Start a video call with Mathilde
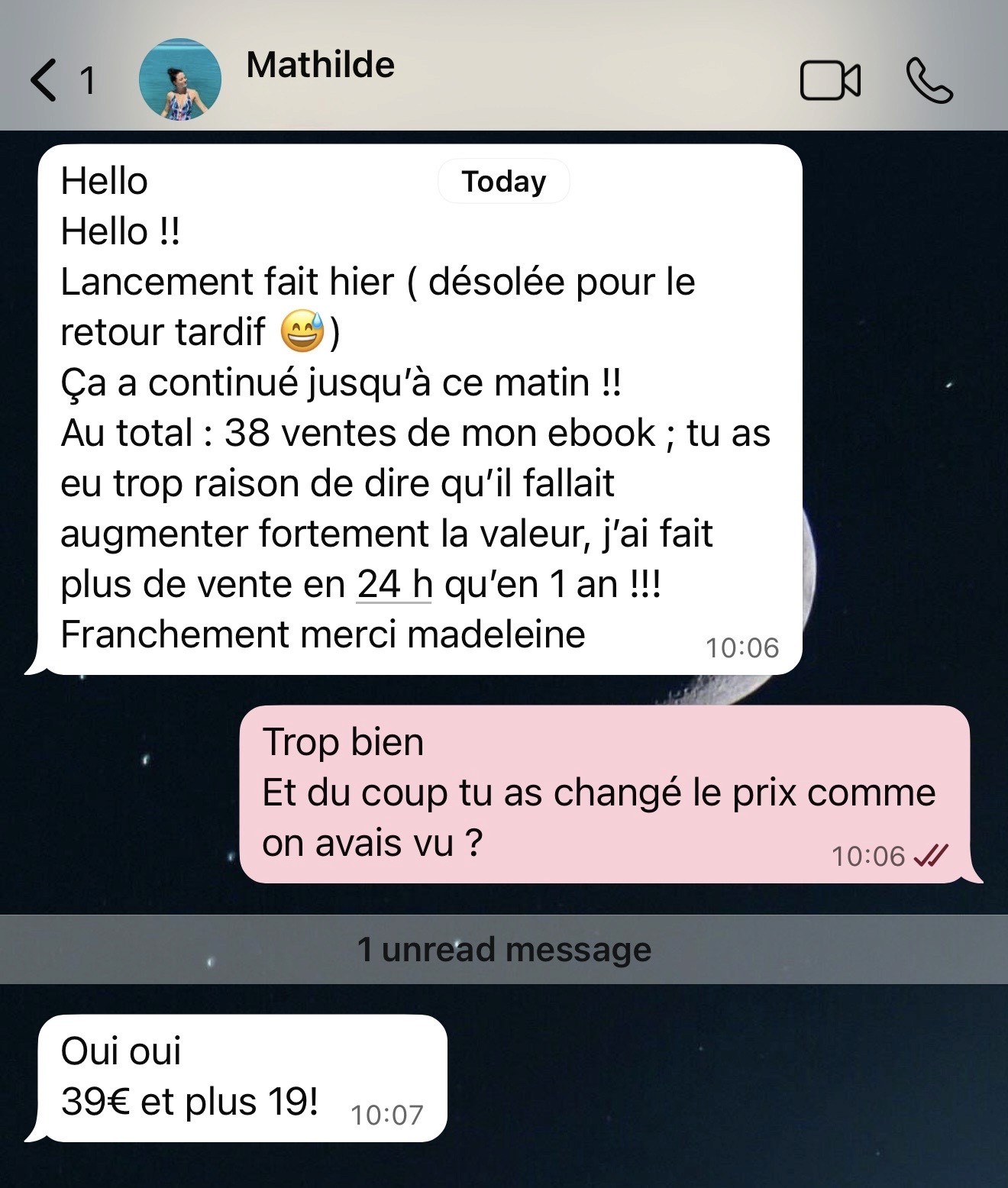Screen dimensions: 1008x1188 click(x=830, y=81)
